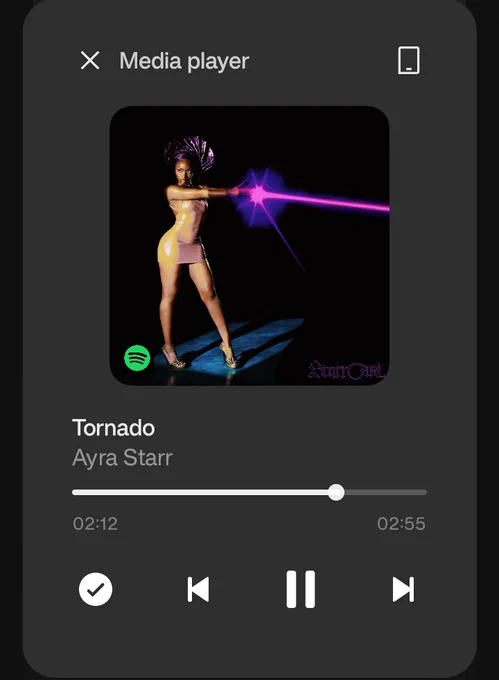
Task: Open the phone output device icon
Action: pos(408,60)
